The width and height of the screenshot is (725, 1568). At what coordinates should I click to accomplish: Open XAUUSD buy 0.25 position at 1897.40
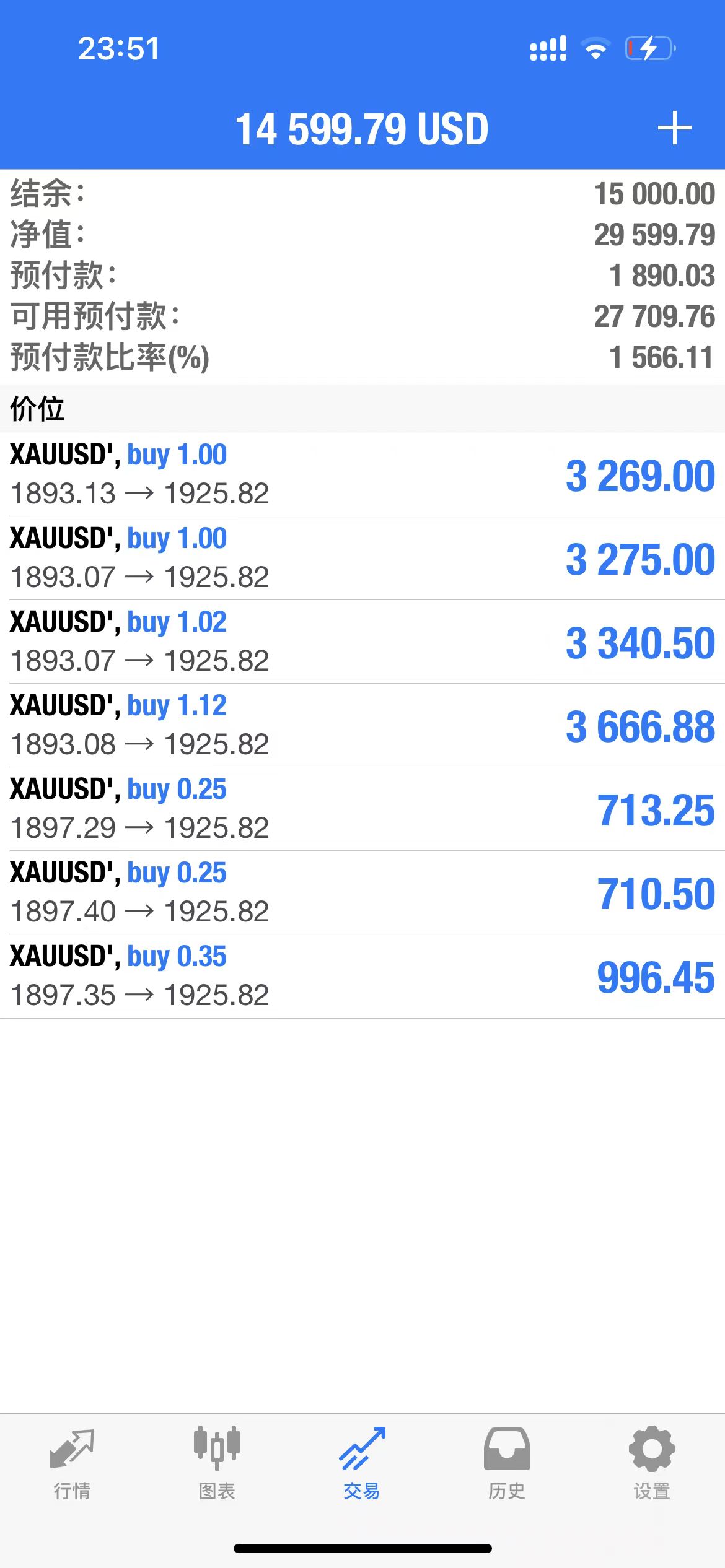click(x=362, y=892)
